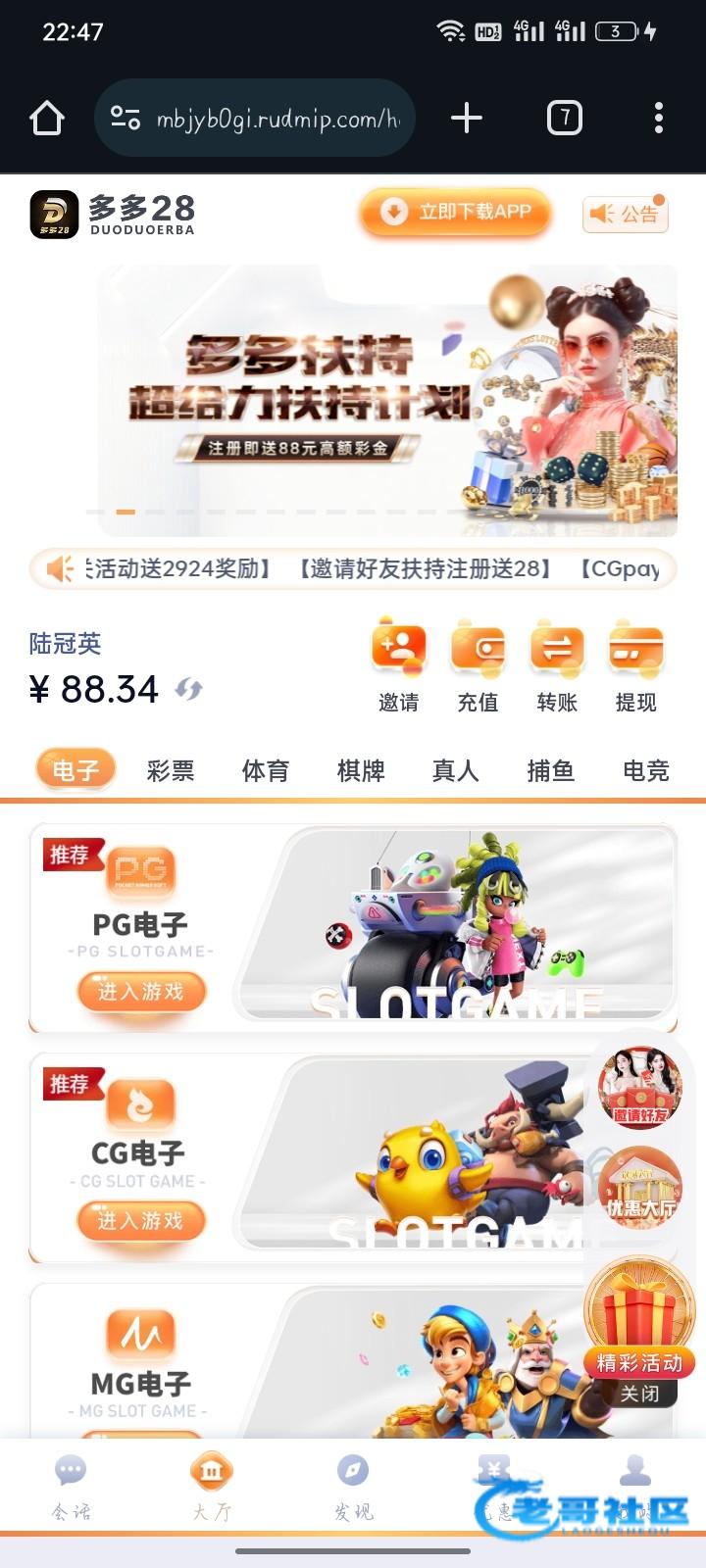Image resolution: width=706 pixels, height=1568 pixels.
Task: Enter the CG电子 game via 进入游戏
Action: point(141,1221)
